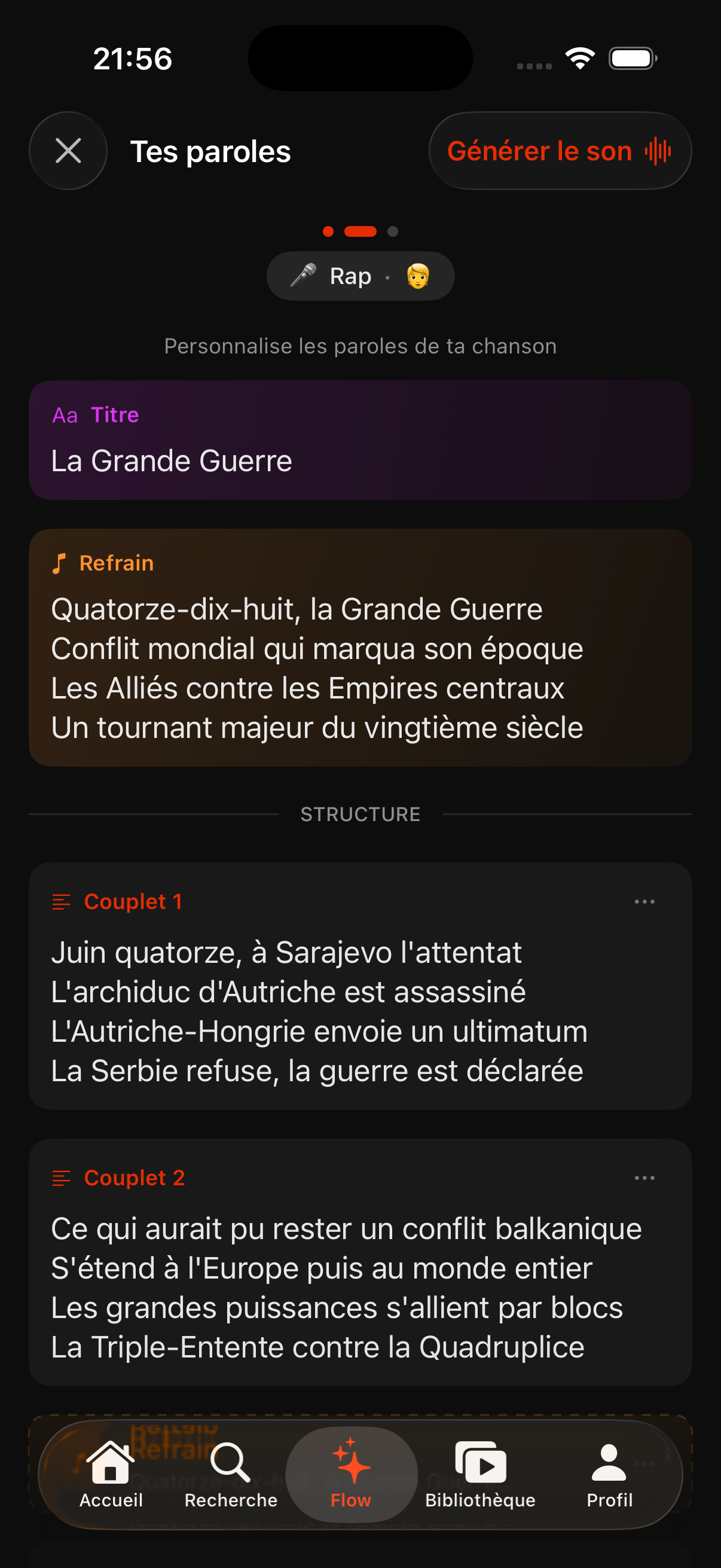Edit the Titre field La Grande Guerre
Viewport: 721px width, 1568px height.
tap(360, 460)
